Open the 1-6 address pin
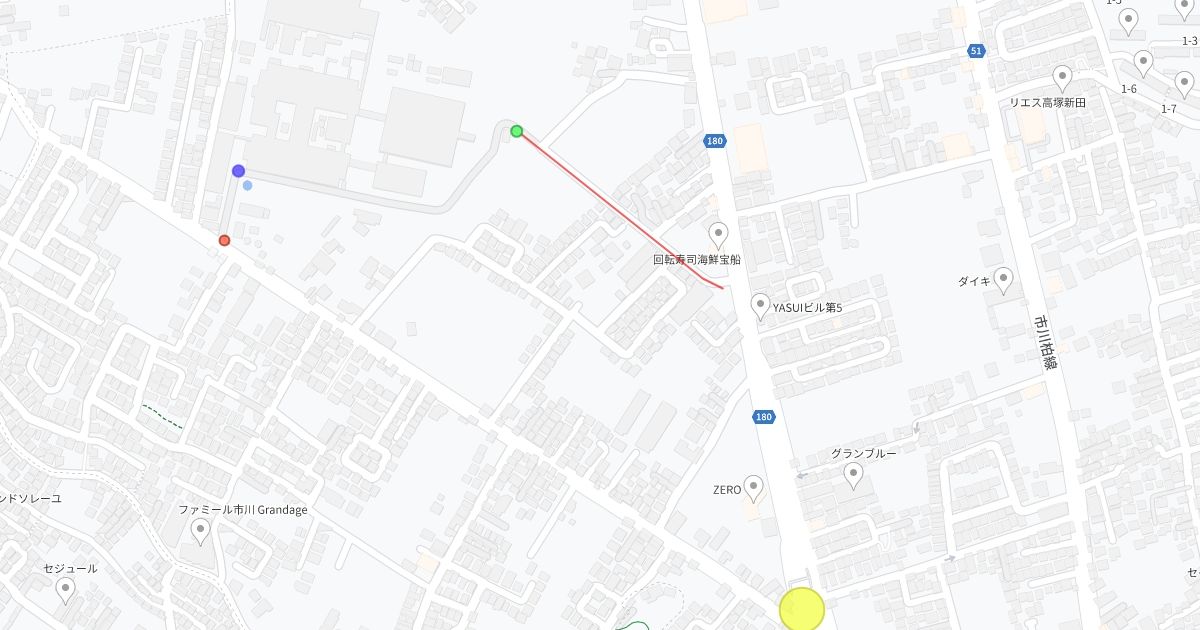This screenshot has height=630, width=1200. (1143, 64)
